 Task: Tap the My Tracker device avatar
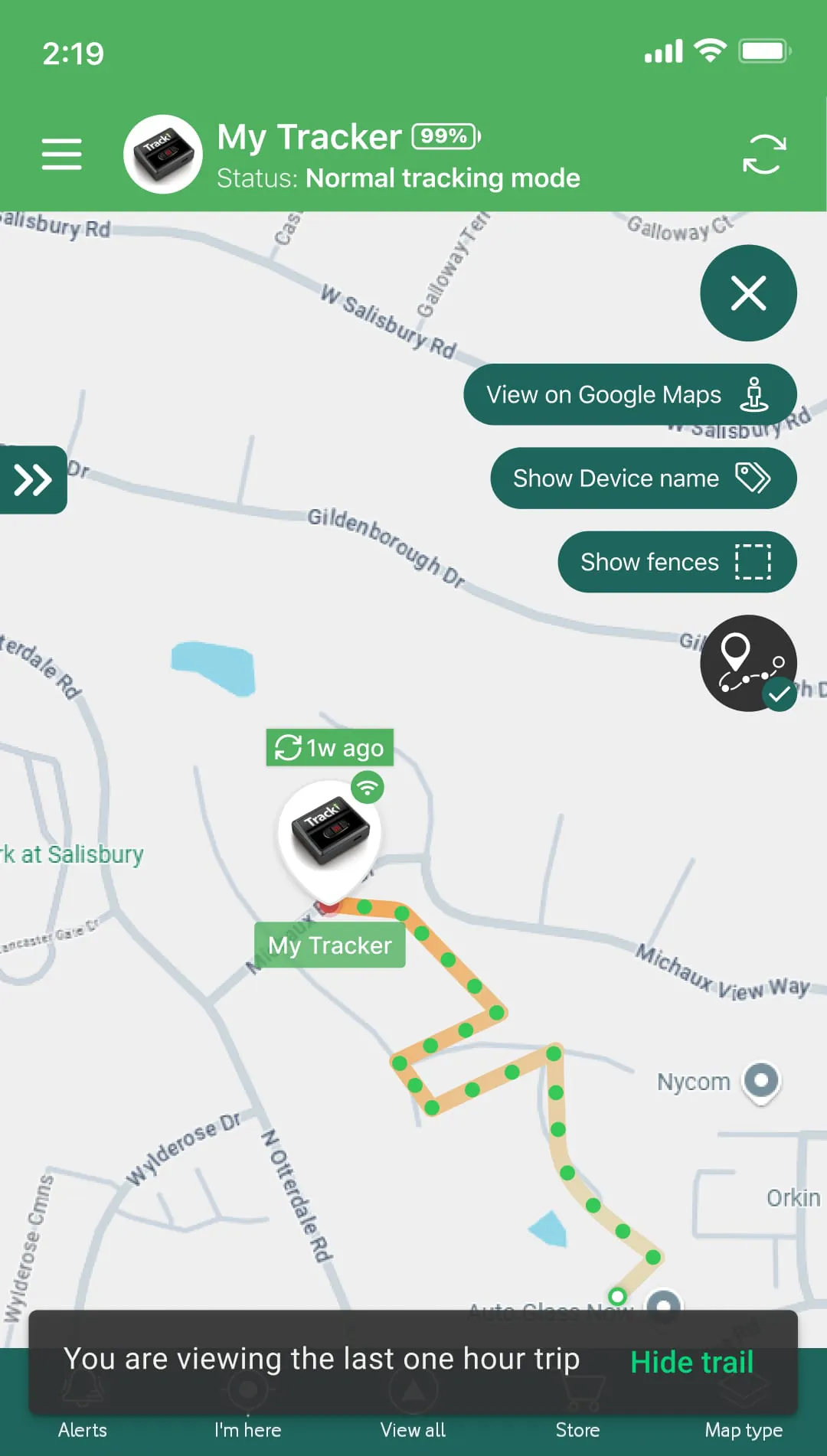tap(163, 154)
